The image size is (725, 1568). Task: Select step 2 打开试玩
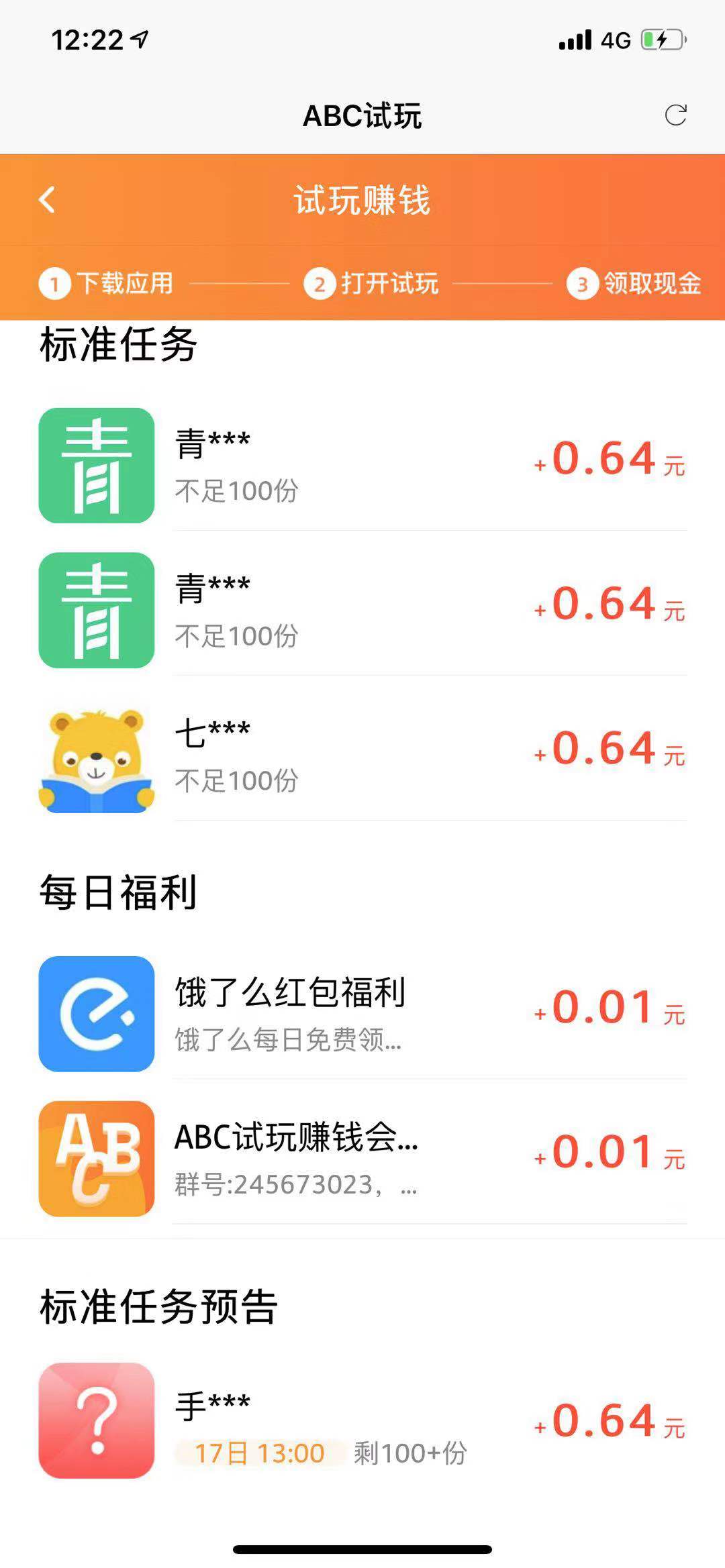[x=373, y=284]
